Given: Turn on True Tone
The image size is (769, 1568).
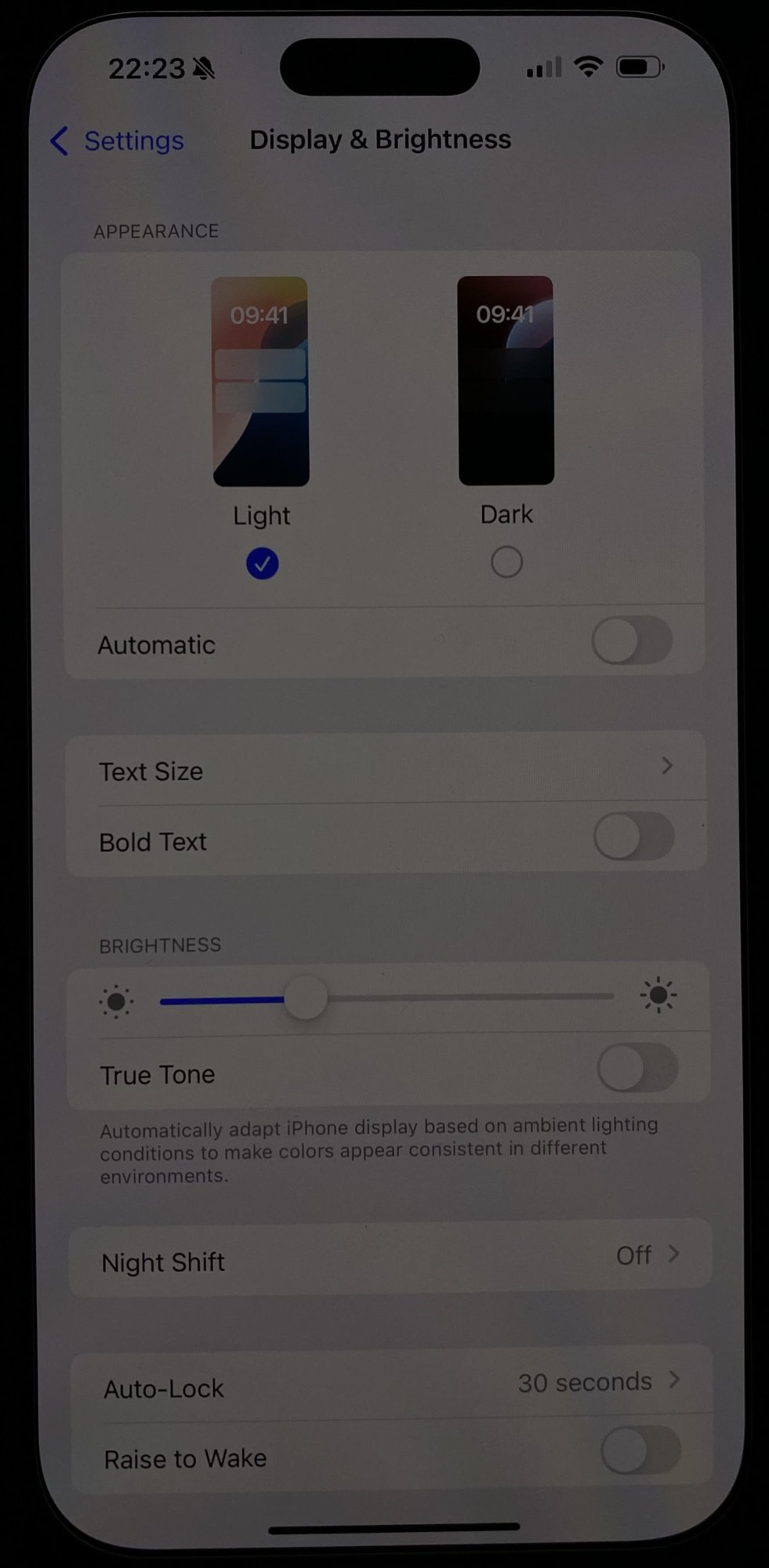Looking at the screenshot, I should (637, 1068).
